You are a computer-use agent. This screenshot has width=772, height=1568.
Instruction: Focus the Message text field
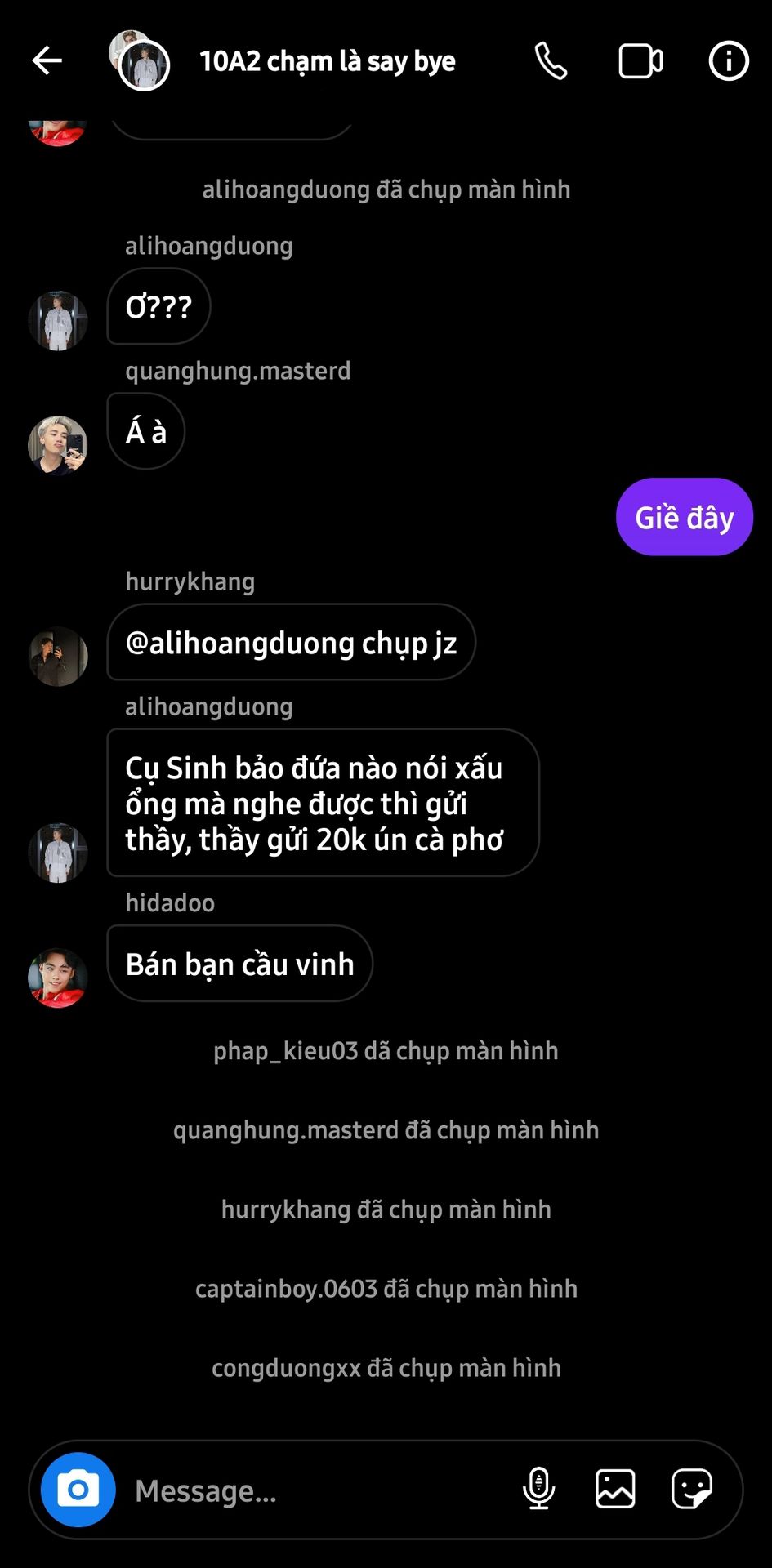[x=319, y=1490]
